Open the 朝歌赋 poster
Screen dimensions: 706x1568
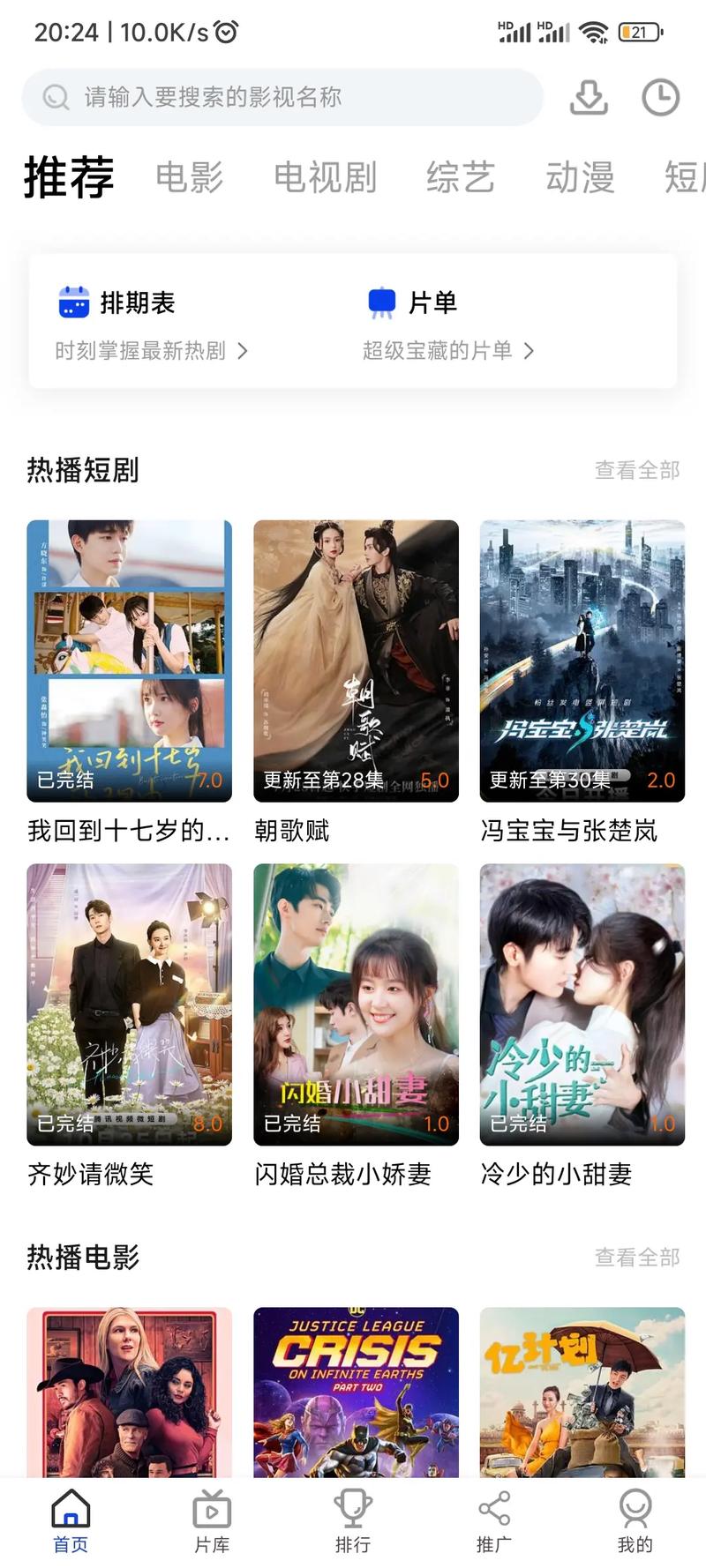point(356,657)
